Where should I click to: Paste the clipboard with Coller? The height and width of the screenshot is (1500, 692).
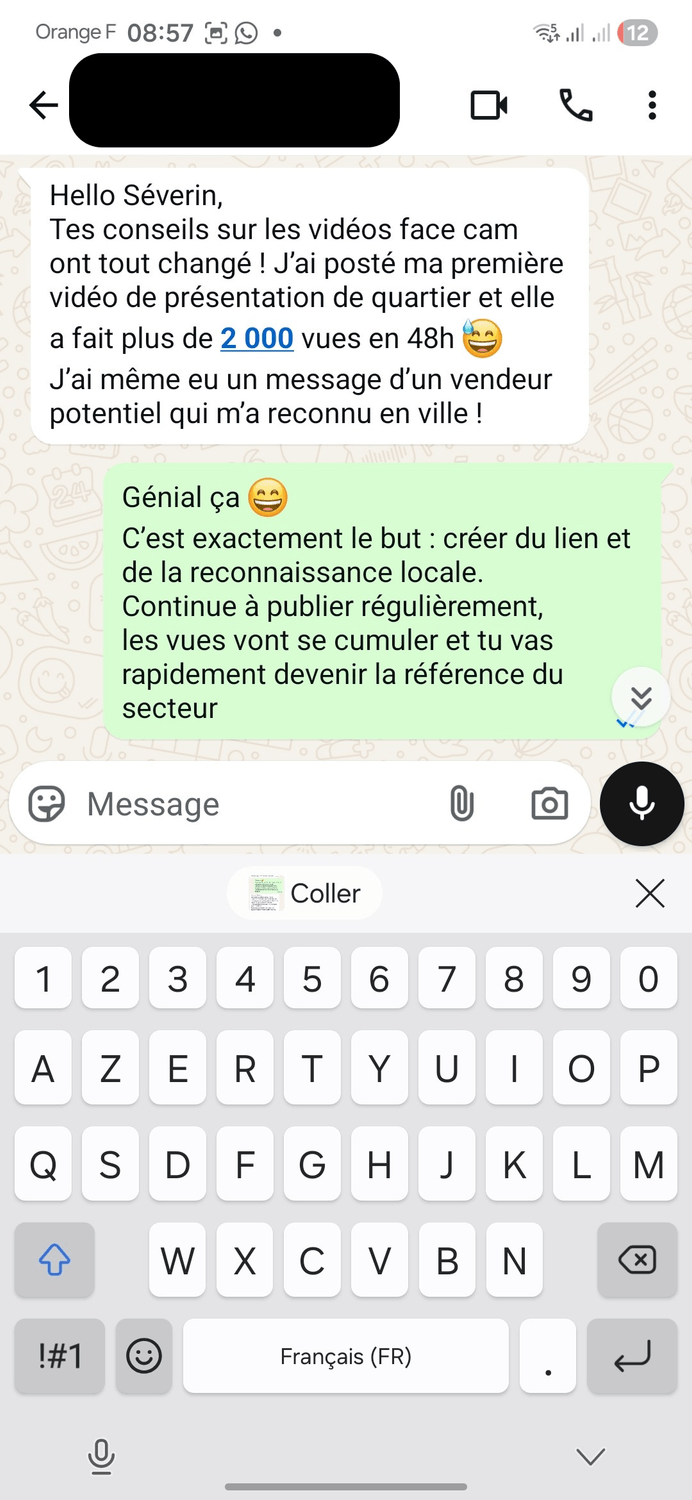[305, 893]
